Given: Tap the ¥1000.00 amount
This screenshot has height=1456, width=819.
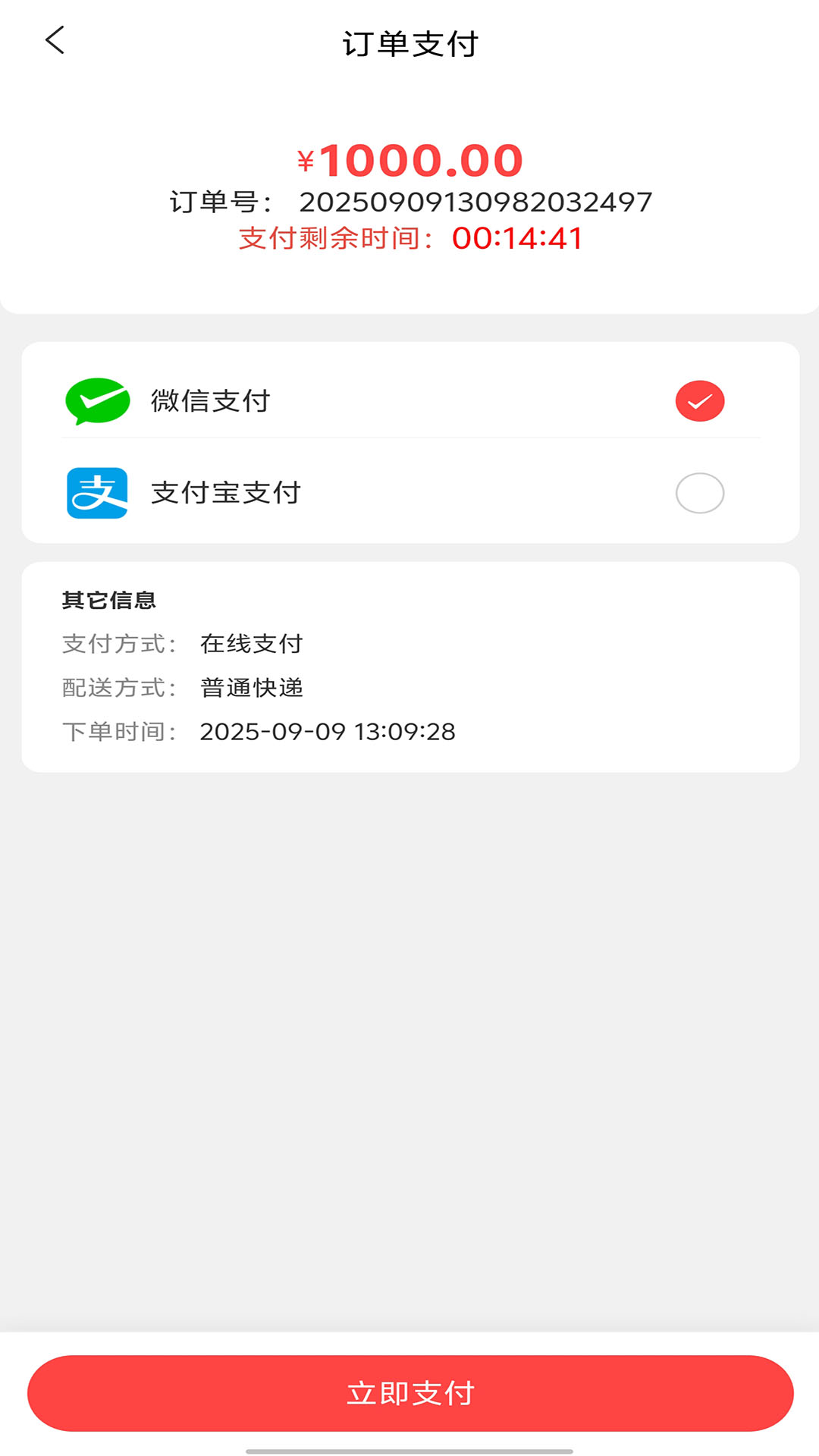Looking at the screenshot, I should [x=409, y=159].
